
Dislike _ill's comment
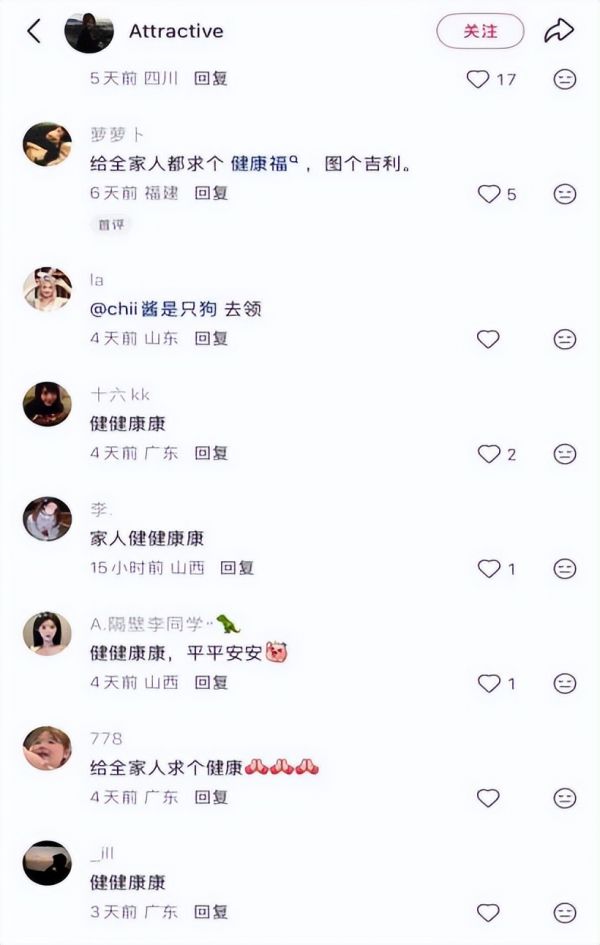[x=565, y=913]
